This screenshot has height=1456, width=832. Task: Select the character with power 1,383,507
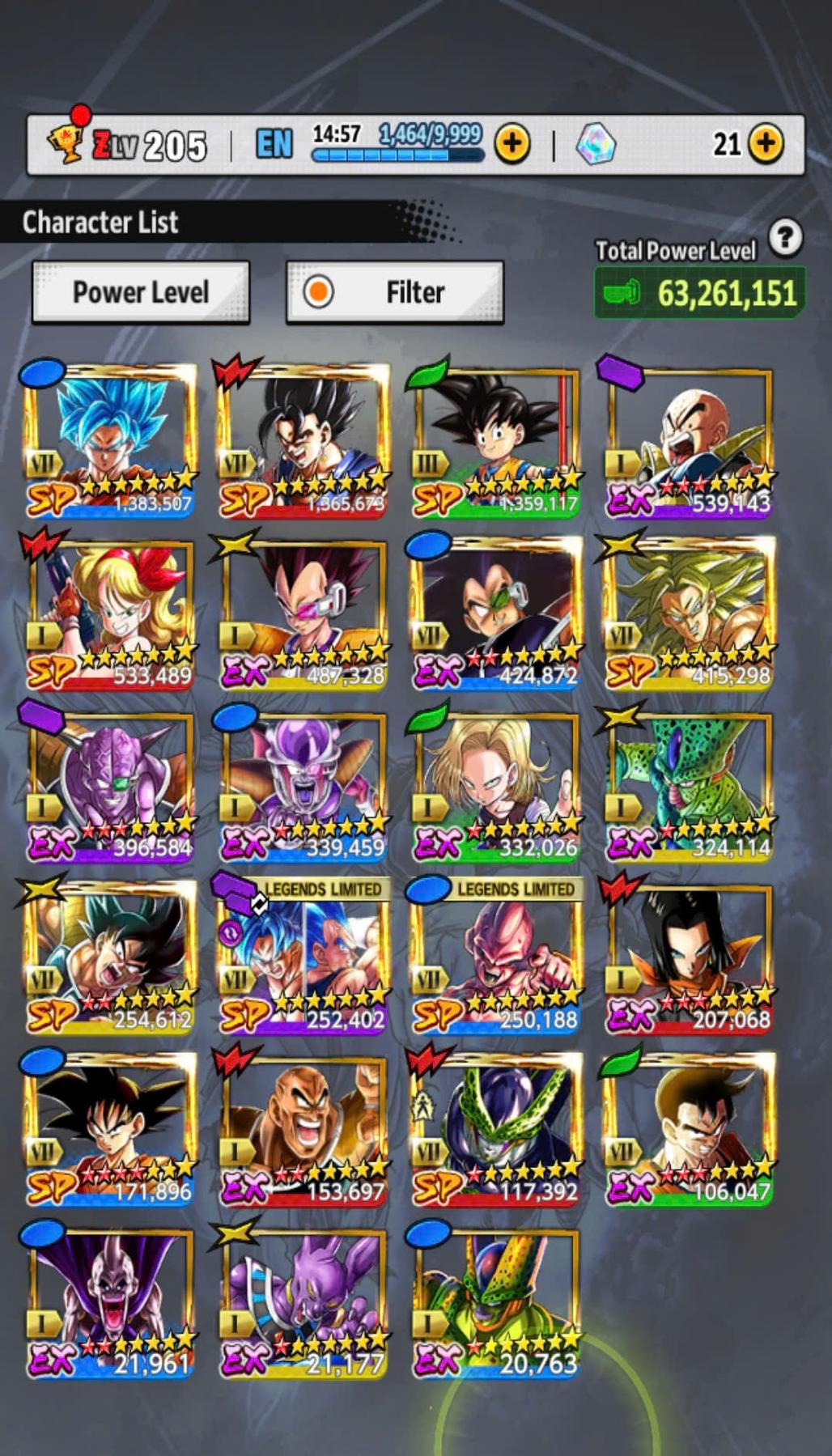[x=110, y=441]
